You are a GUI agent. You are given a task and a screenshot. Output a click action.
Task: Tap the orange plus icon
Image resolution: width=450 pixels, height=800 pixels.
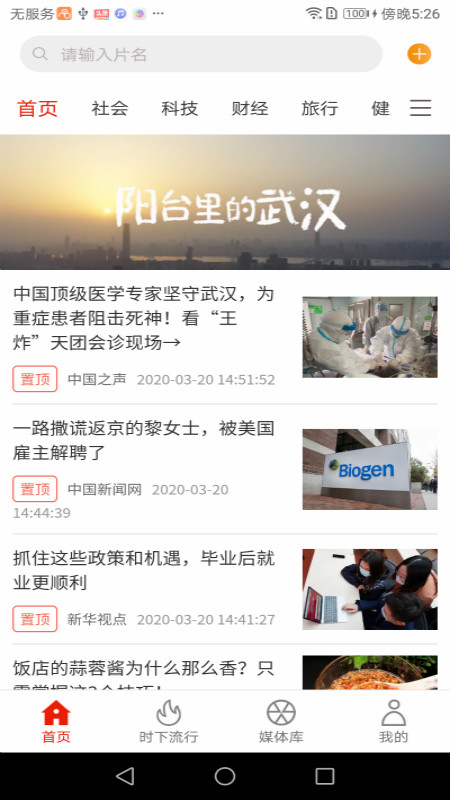tap(419, 54)
